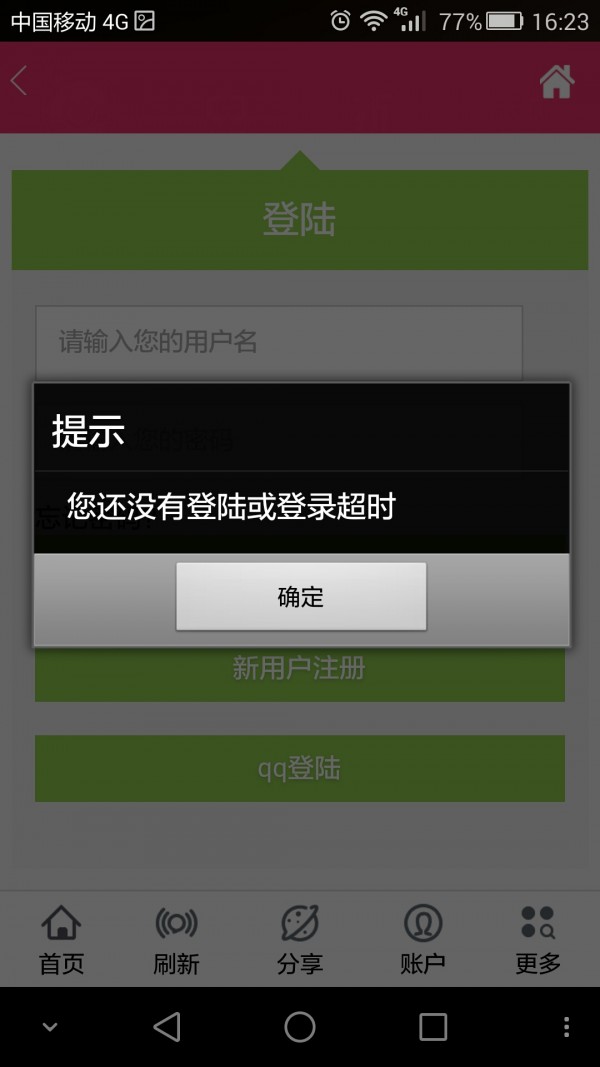Tap the system back button

[167, 1027]
